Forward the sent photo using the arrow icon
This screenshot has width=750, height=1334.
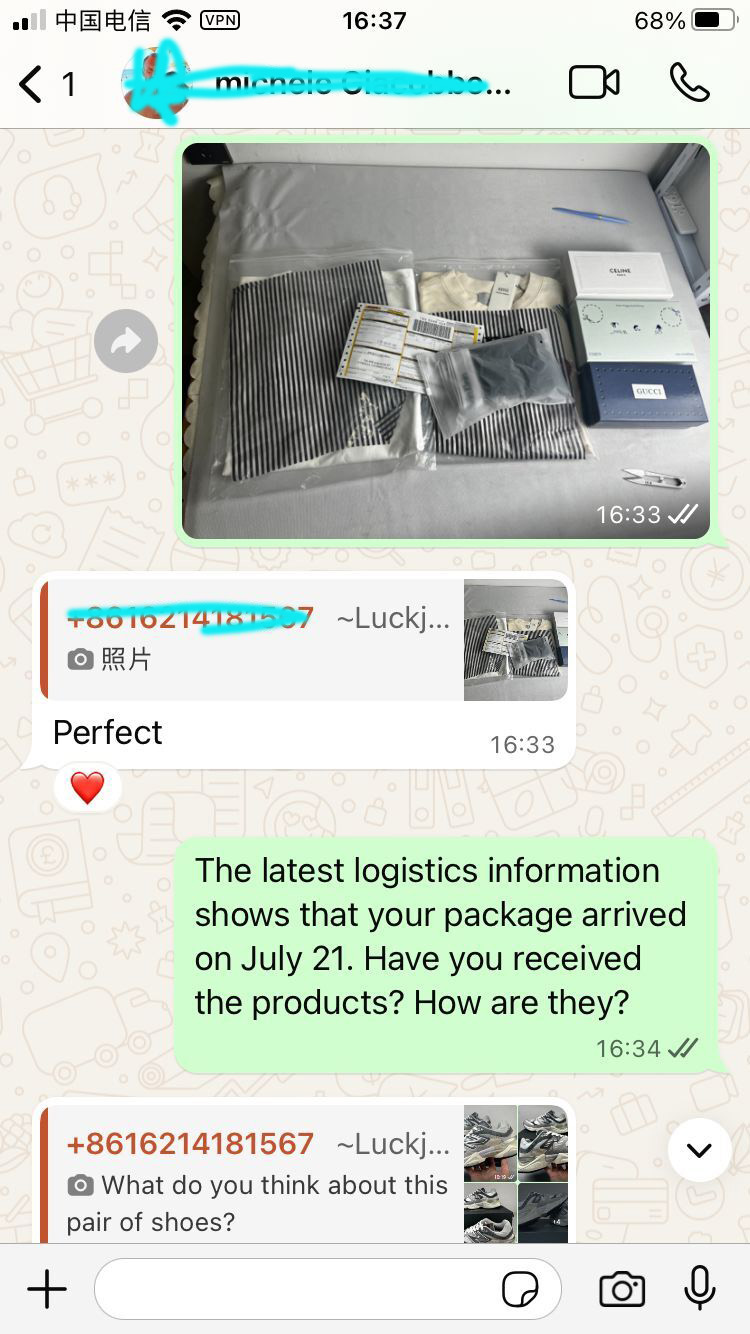(126, 342)
